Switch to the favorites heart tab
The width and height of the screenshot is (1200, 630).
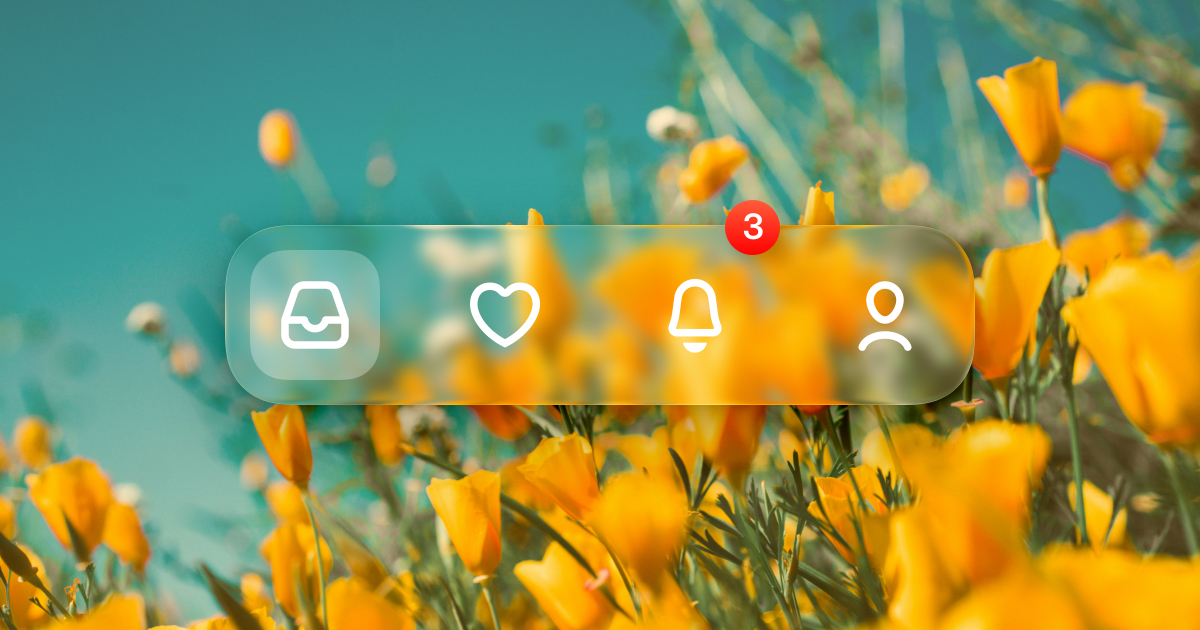(505, 315)
